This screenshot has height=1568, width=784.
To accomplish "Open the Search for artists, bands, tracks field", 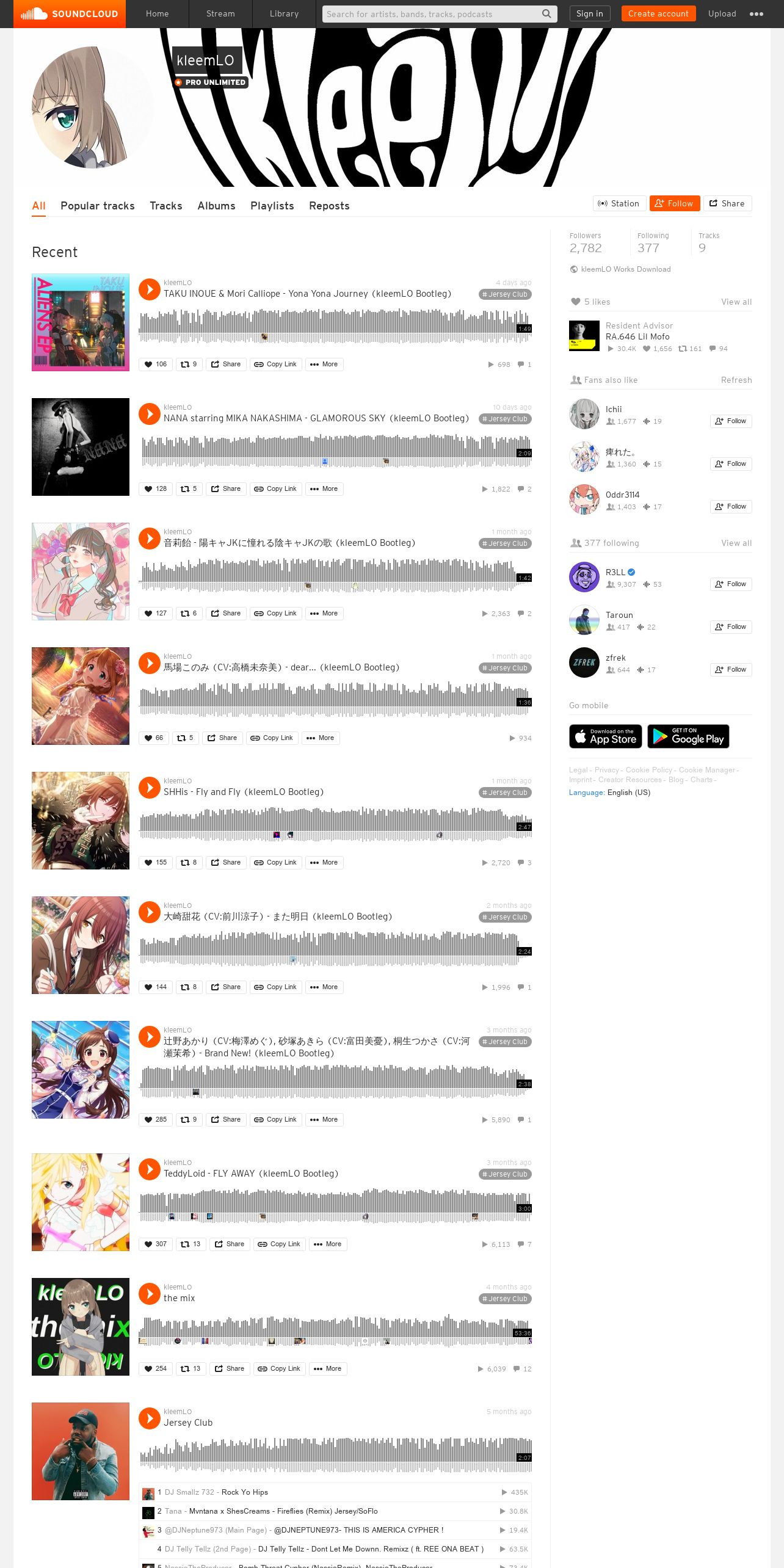I will tap(438, 14).
